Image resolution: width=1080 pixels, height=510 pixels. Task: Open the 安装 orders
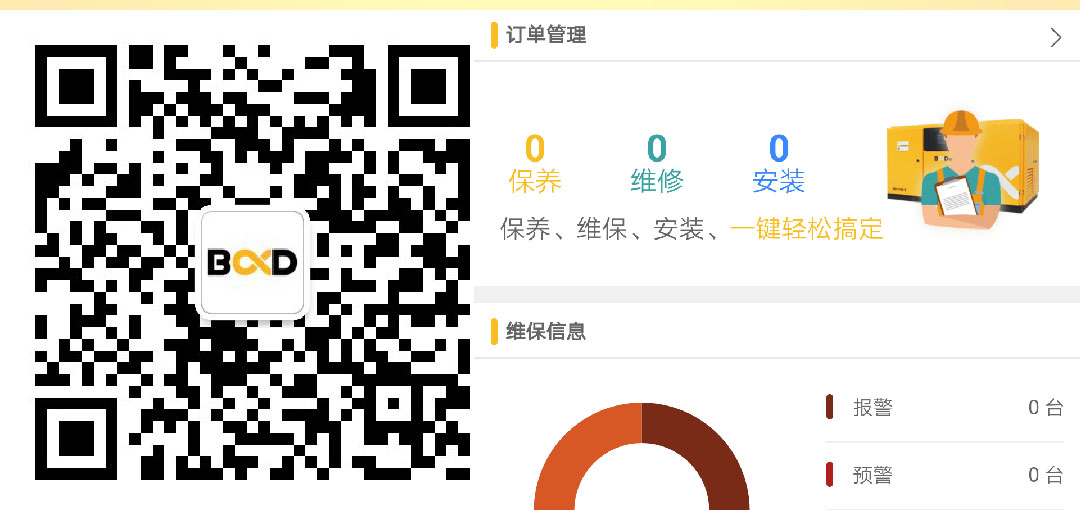click(779, 166)
